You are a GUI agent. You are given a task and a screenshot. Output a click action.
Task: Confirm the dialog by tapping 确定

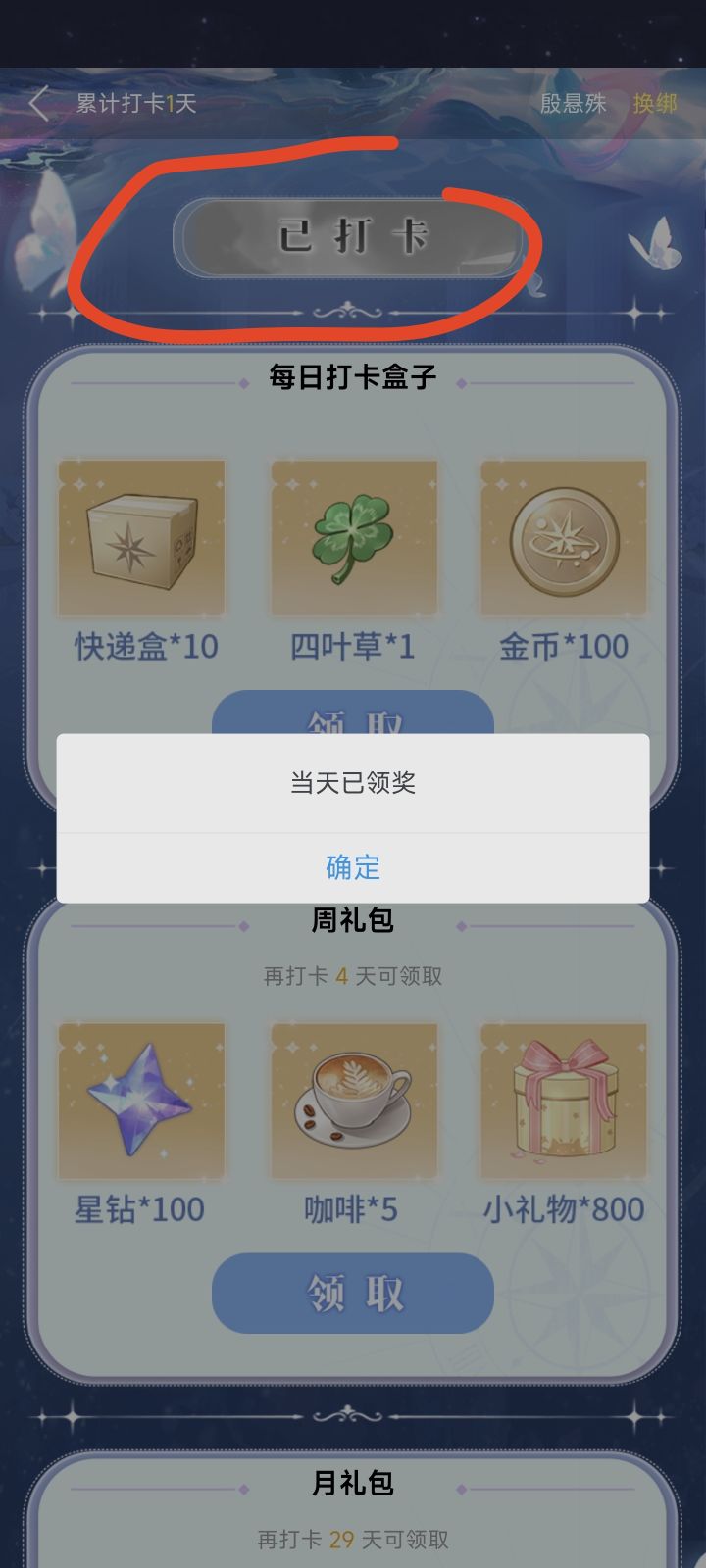coord(353,867)
